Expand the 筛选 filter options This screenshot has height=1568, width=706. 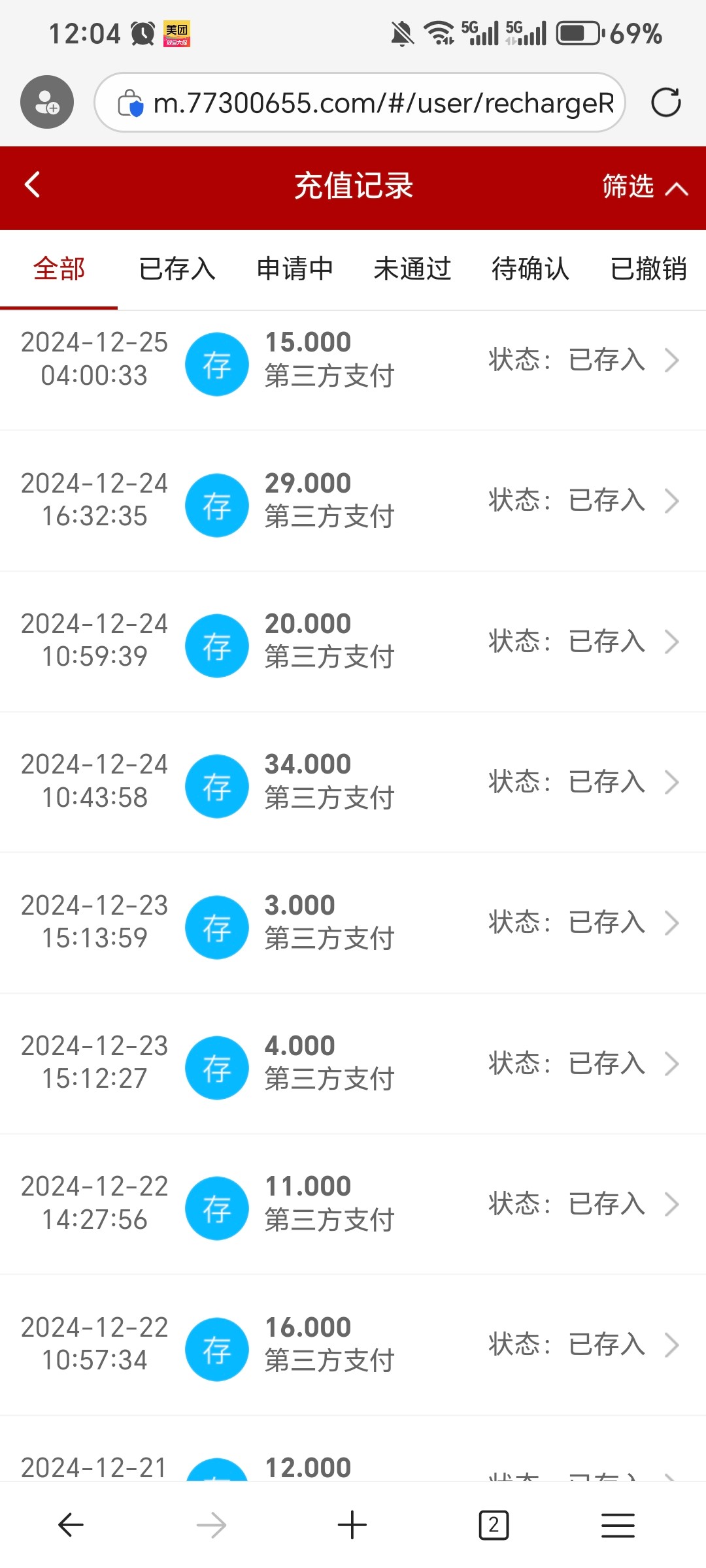click(644, 186)
